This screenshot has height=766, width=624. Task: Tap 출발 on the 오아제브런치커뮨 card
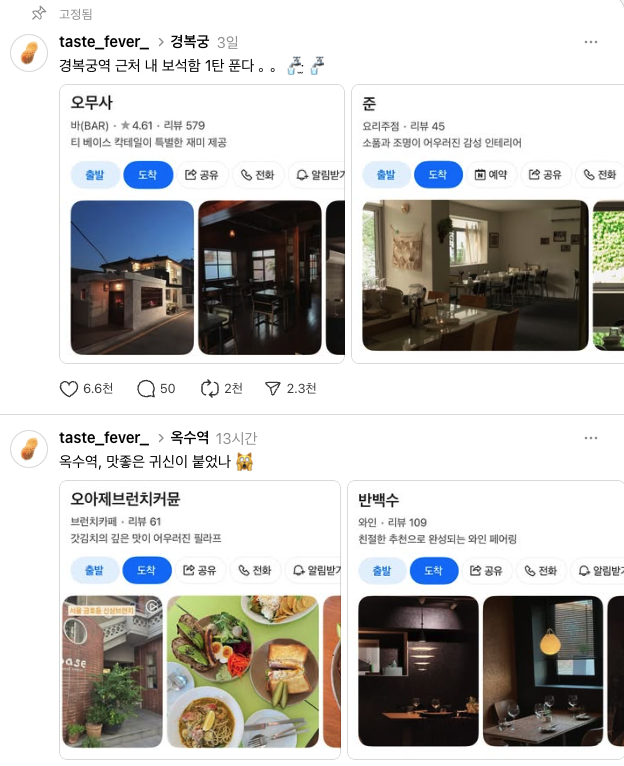[x=94, y=570]
